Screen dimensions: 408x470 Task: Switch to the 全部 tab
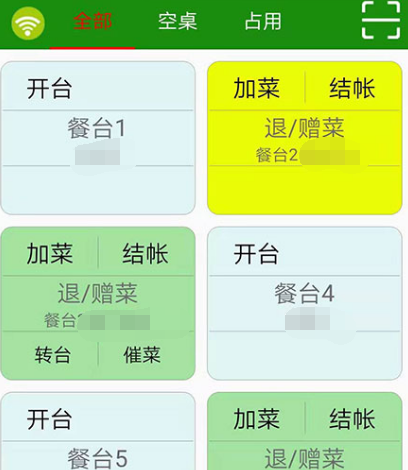93,21
